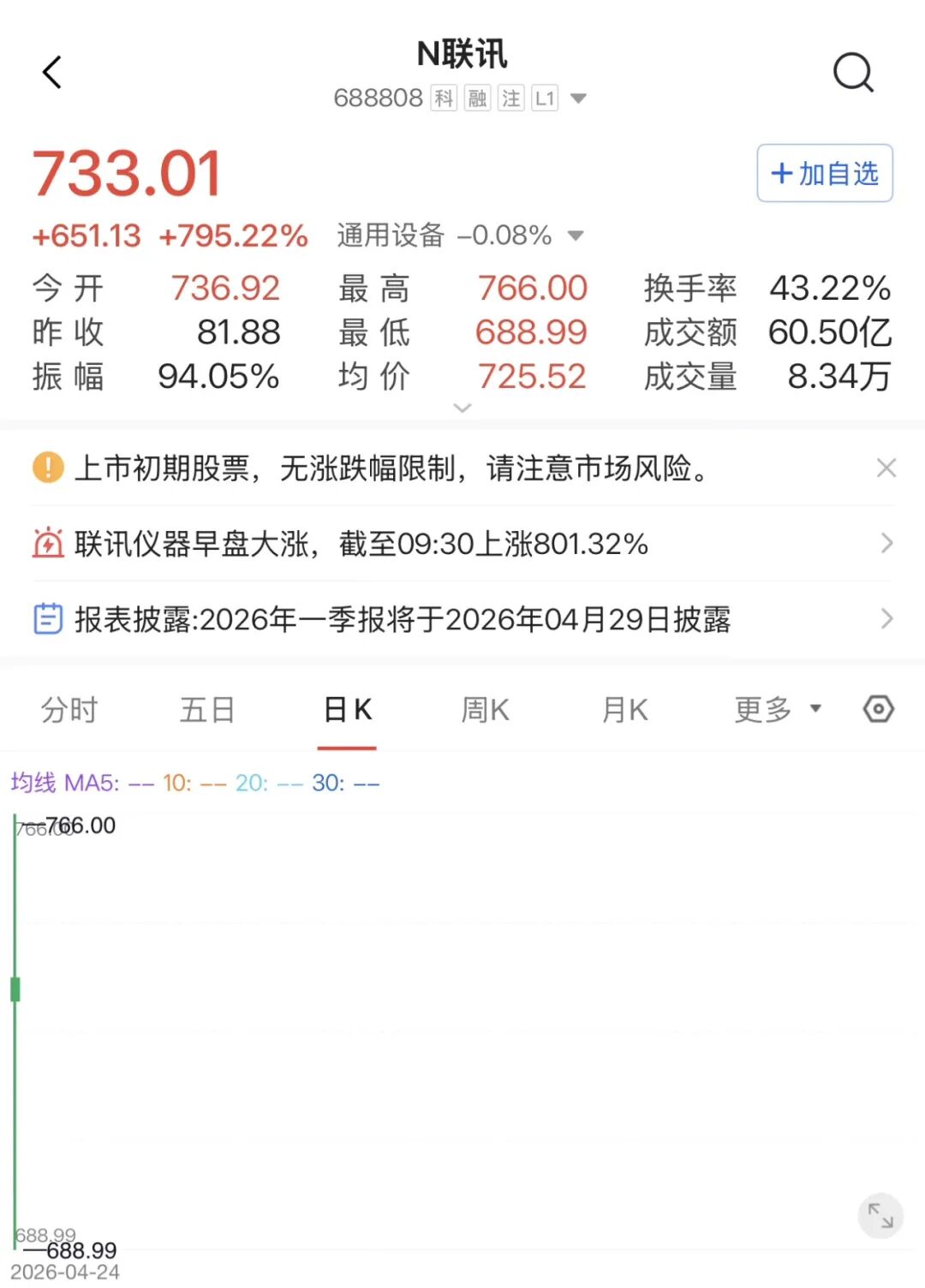Open the 更多 chart period dropdown
The image size is (925, 1288).
pyautogui.click(x=777, y=710)
